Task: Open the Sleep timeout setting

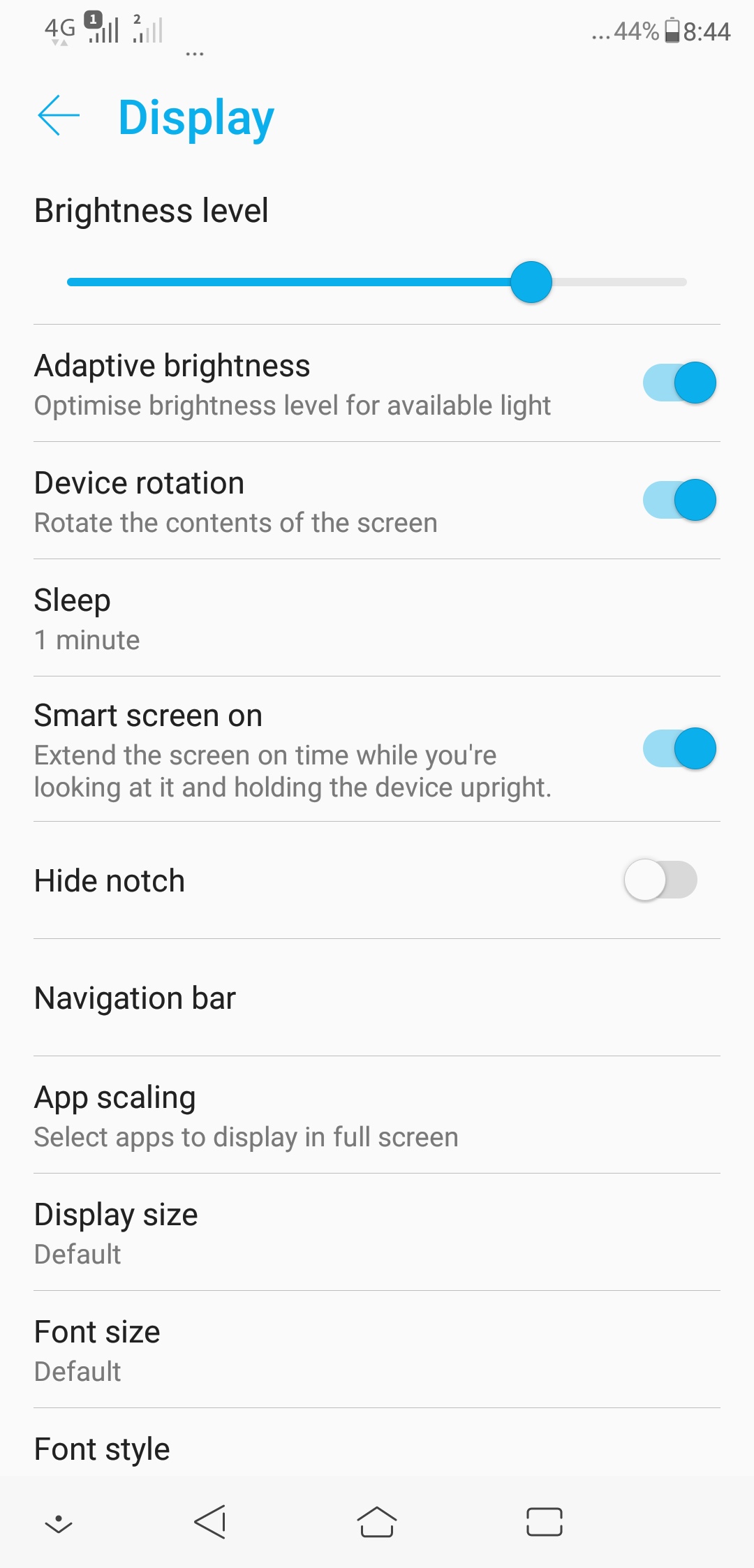Action: (377, 619)
